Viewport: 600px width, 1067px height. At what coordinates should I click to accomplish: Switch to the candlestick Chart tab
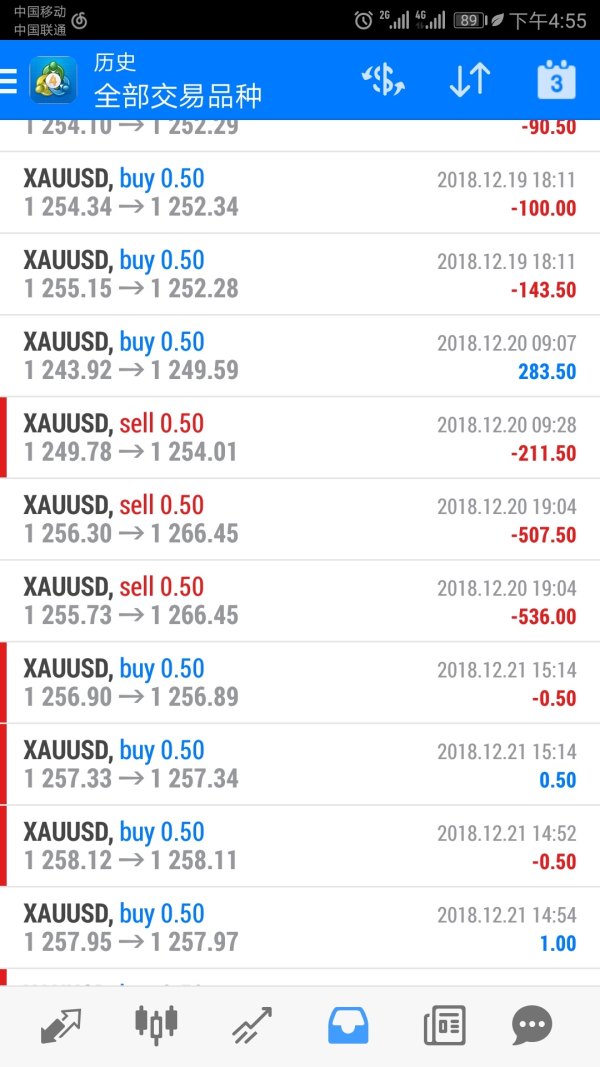click(x=156, y=1025)
